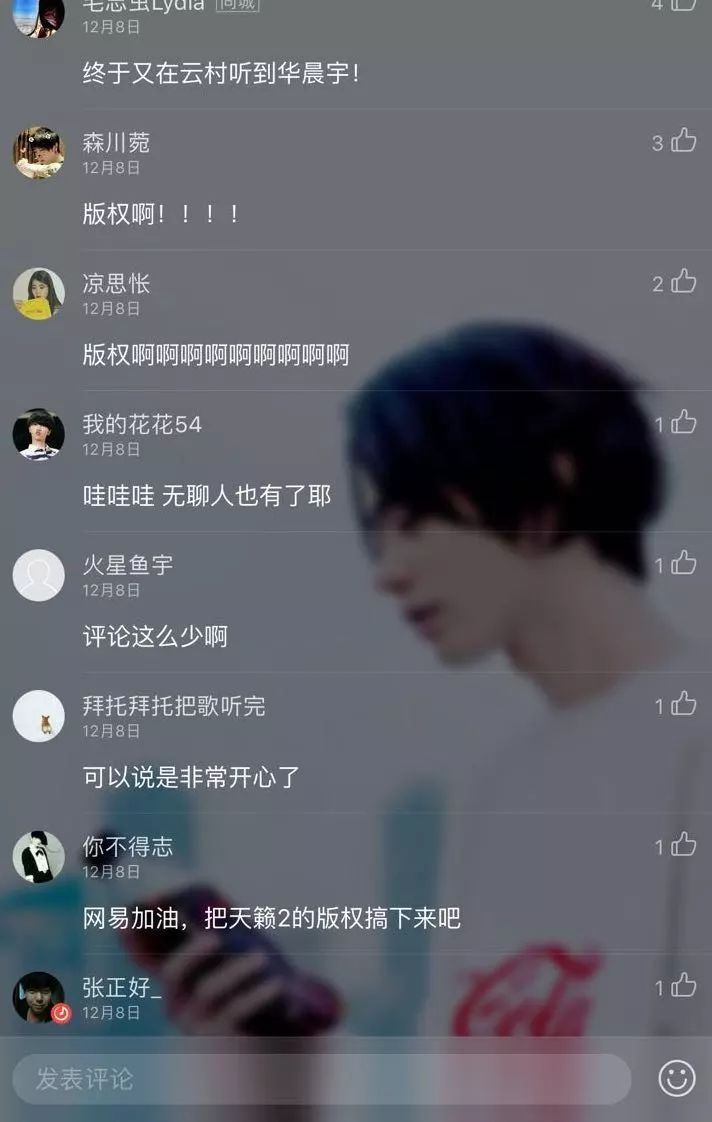Like 森川菀's comment
Image resolution: width=712 pixels, height=1122 pixels.
pos(684,141)
